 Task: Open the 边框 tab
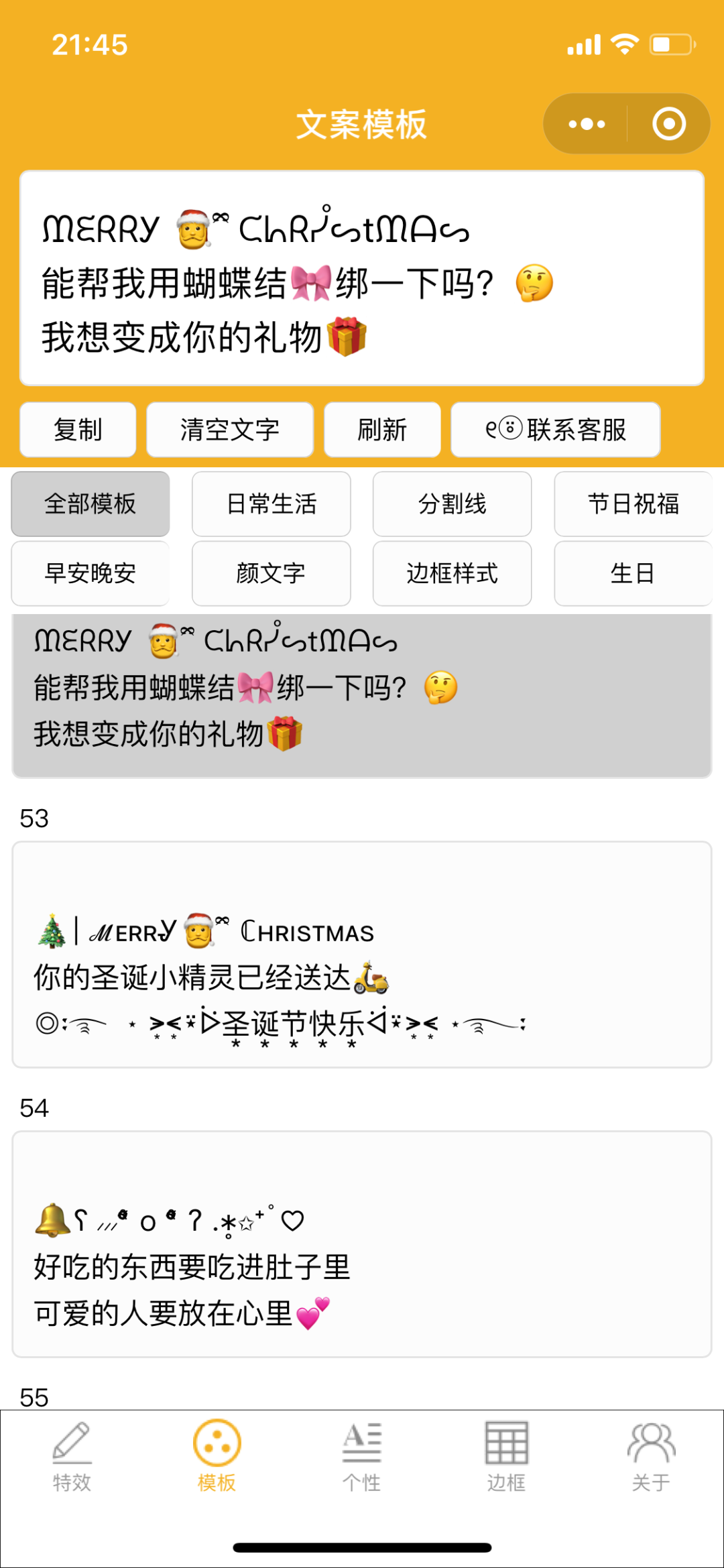pos(507,1457)
